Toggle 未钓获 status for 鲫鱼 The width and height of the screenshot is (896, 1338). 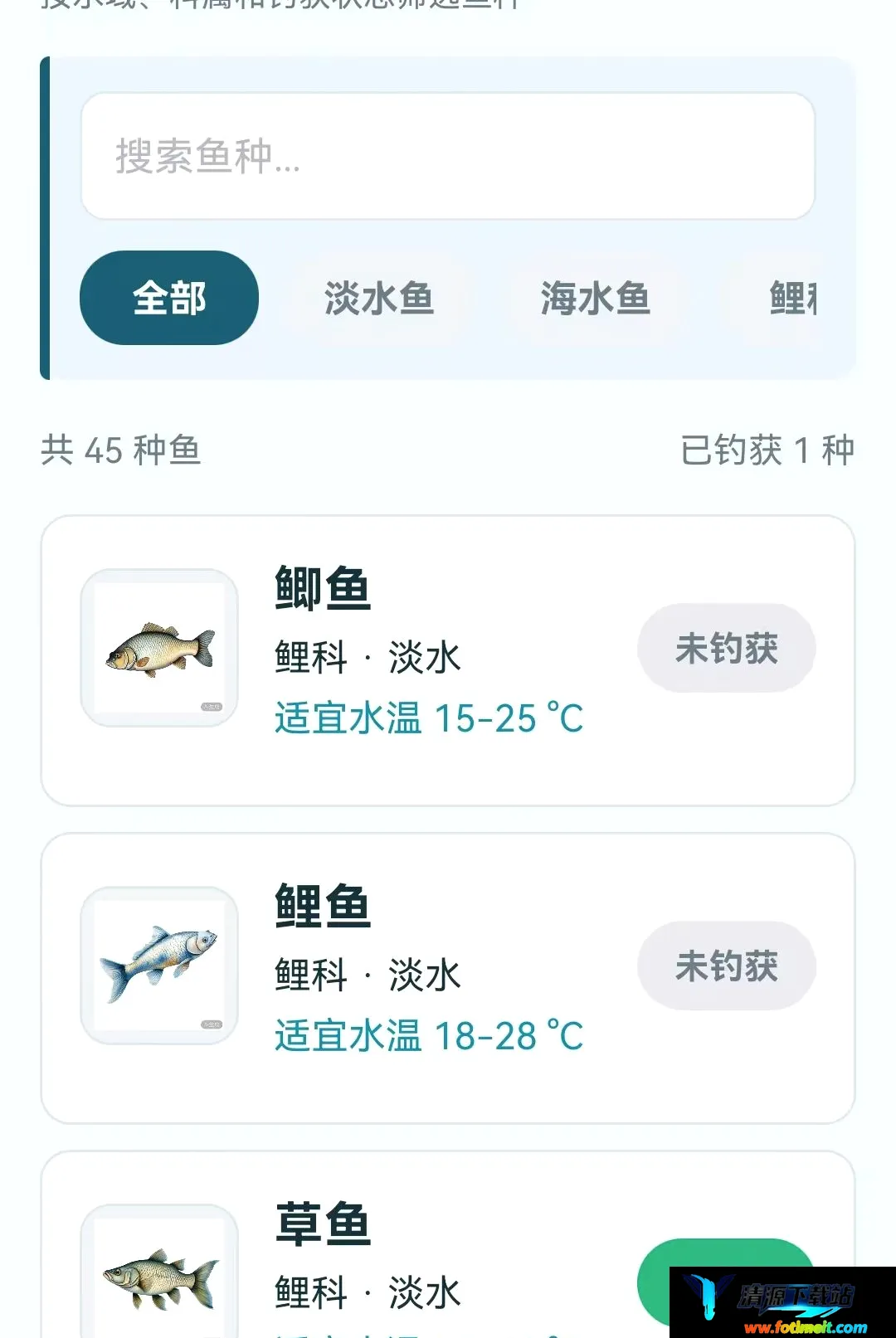point(727,648)
